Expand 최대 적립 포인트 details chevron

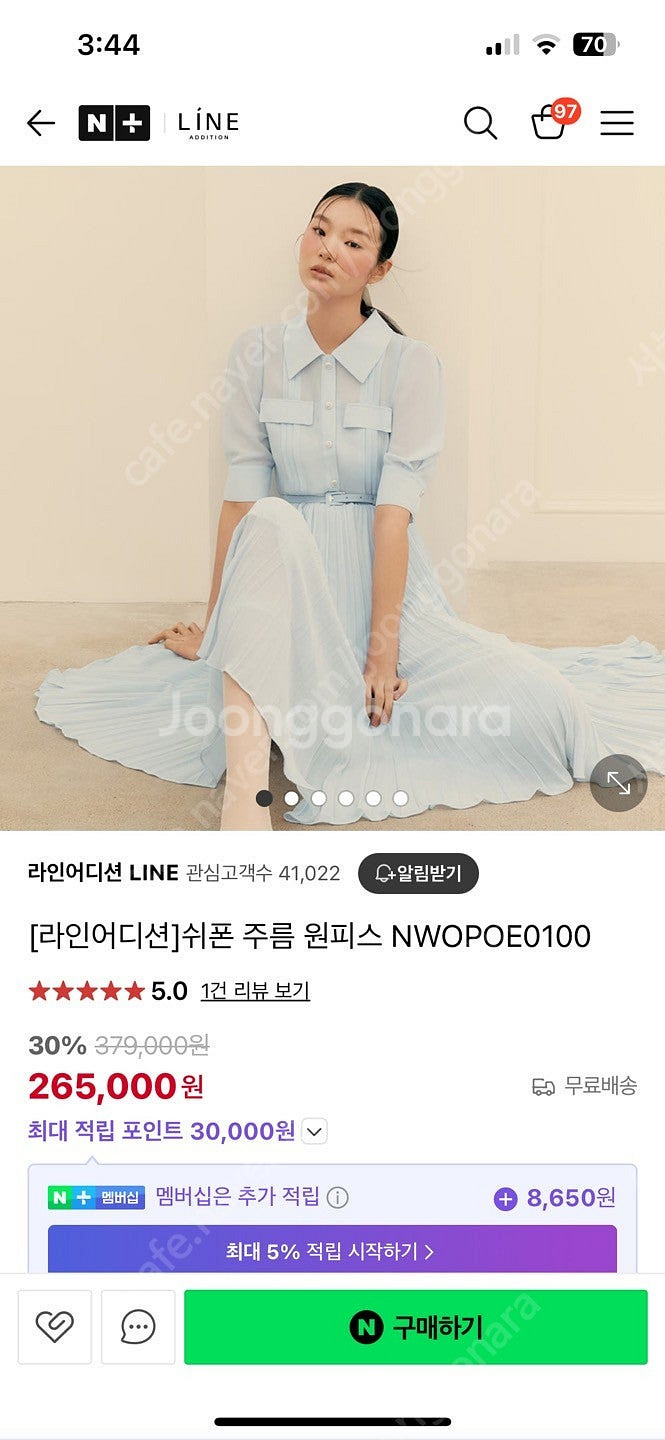click(x=314, y=1132)
